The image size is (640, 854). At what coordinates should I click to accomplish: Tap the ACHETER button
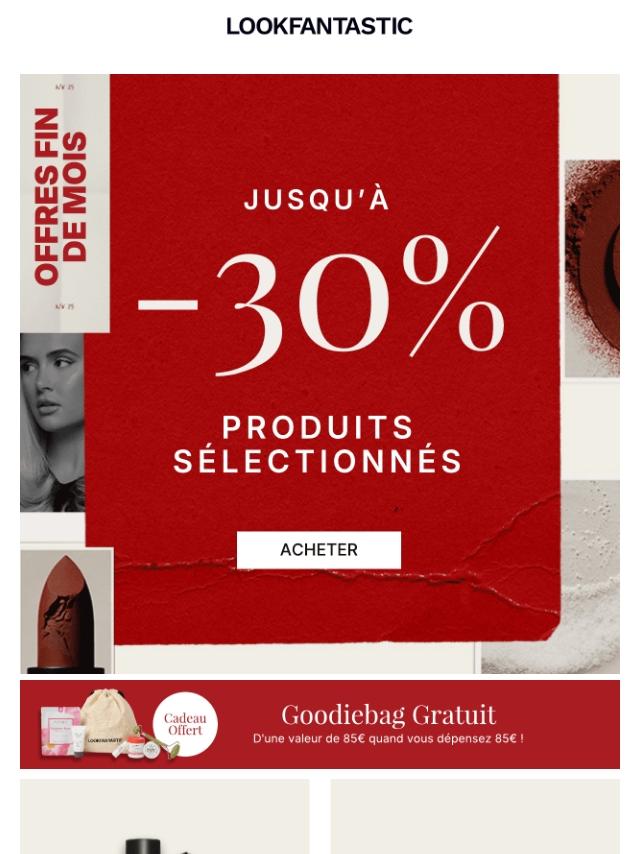[319, 550]
